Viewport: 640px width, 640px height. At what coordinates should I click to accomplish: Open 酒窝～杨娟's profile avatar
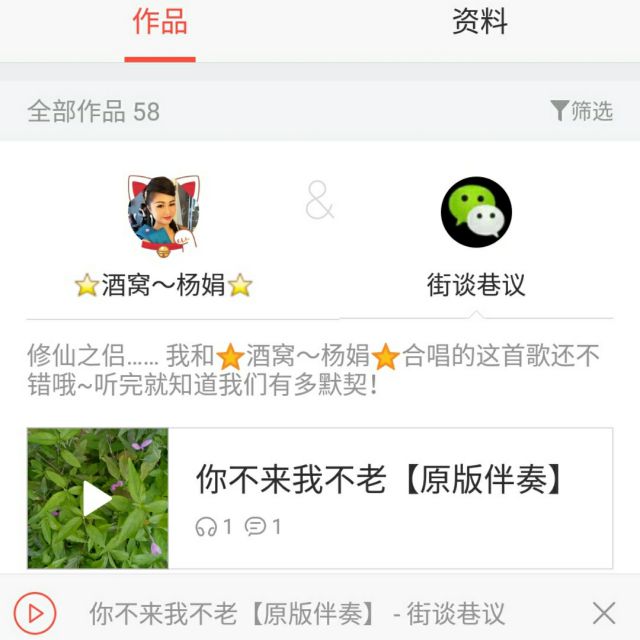[x=164, y=212]
